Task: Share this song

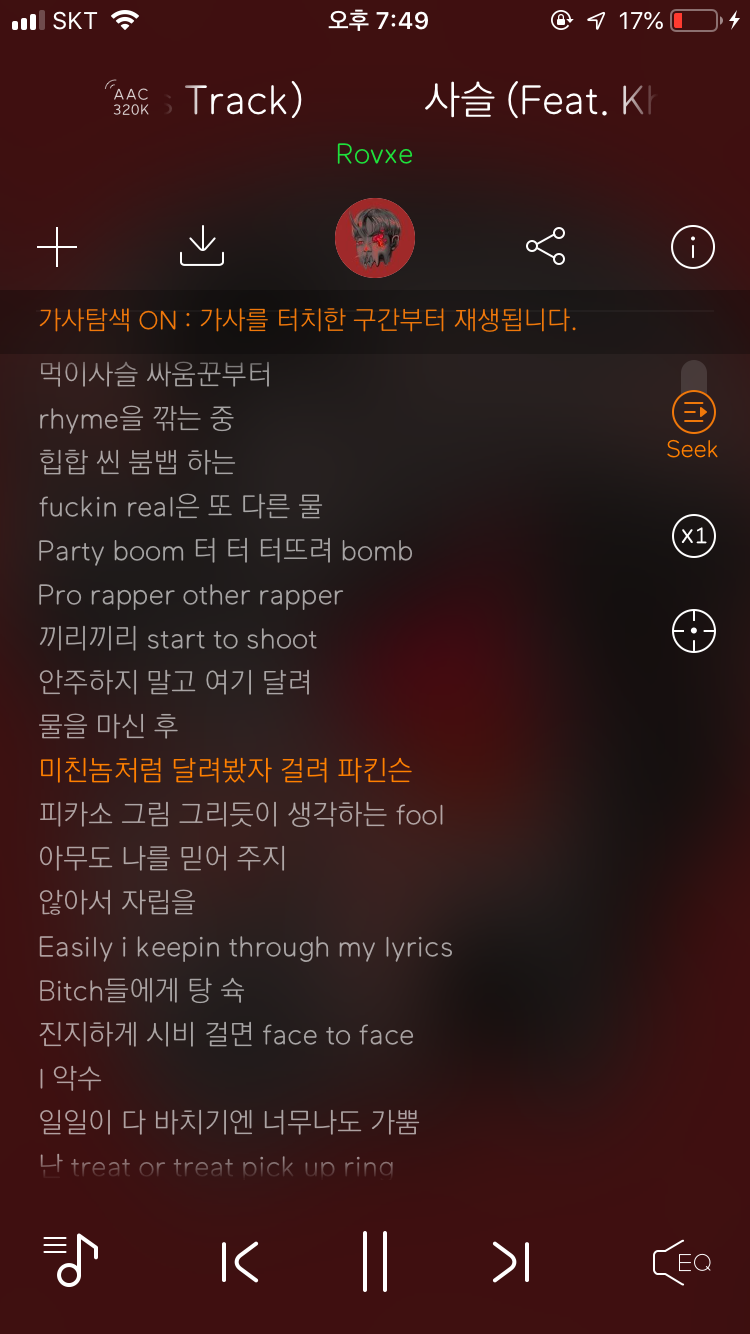Action: pyautogui.click(x=545, y=246)
